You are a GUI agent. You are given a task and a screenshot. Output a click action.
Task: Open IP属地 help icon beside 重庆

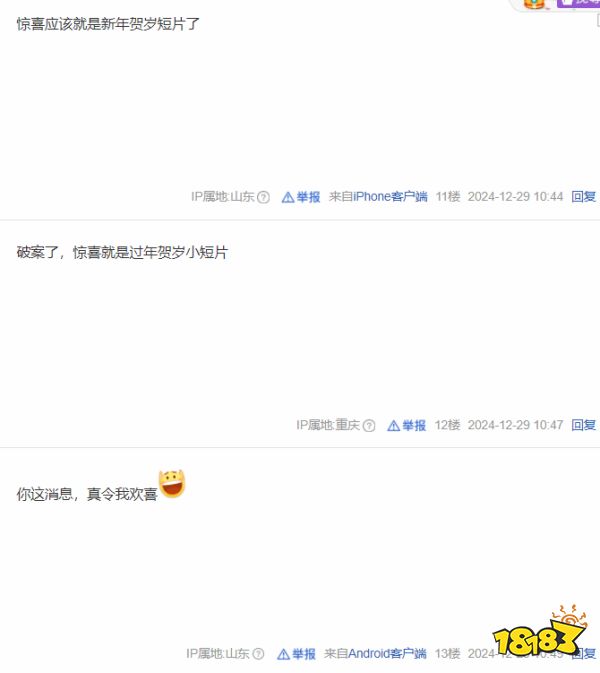[369, 425]
